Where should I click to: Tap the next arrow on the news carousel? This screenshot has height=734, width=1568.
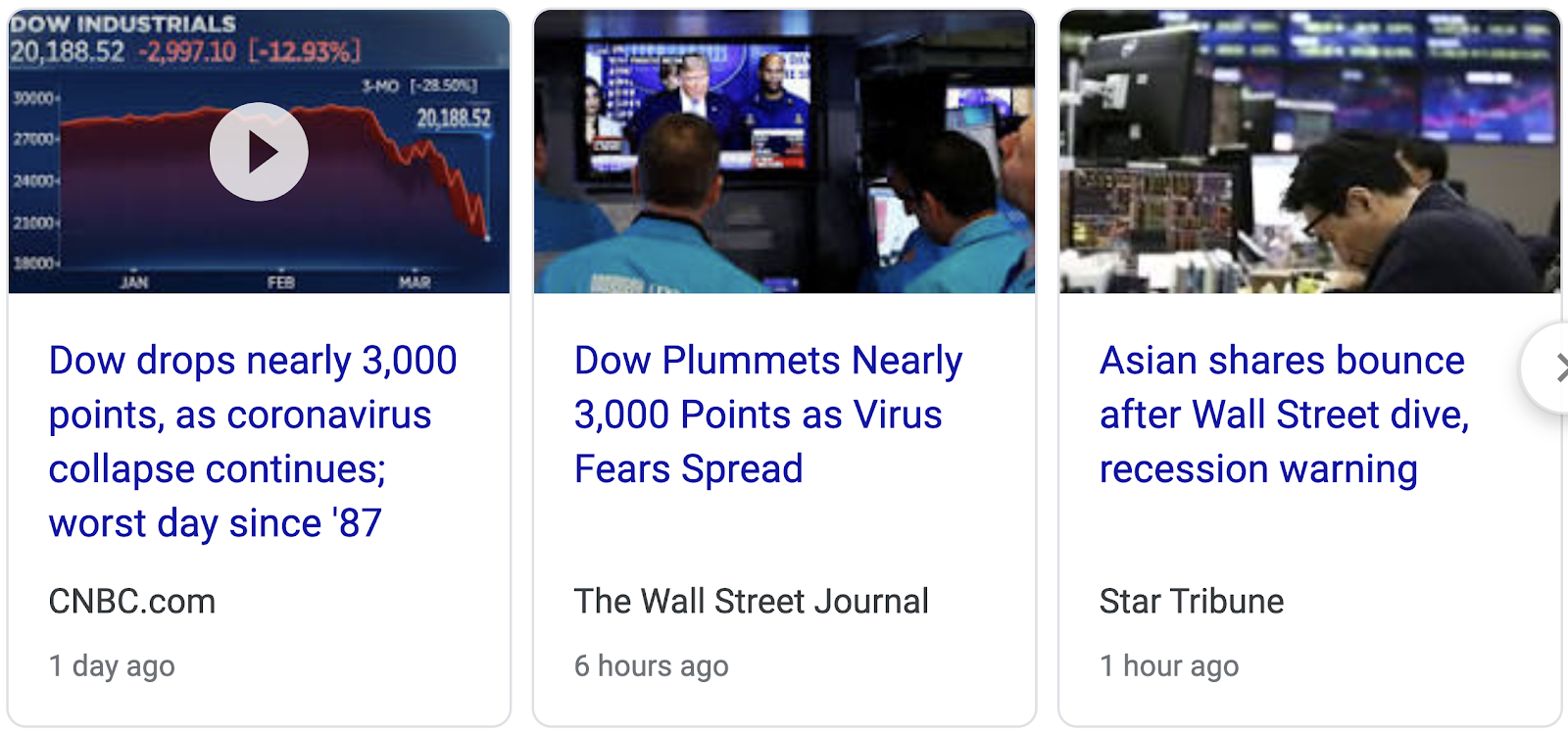point(1548,368)
